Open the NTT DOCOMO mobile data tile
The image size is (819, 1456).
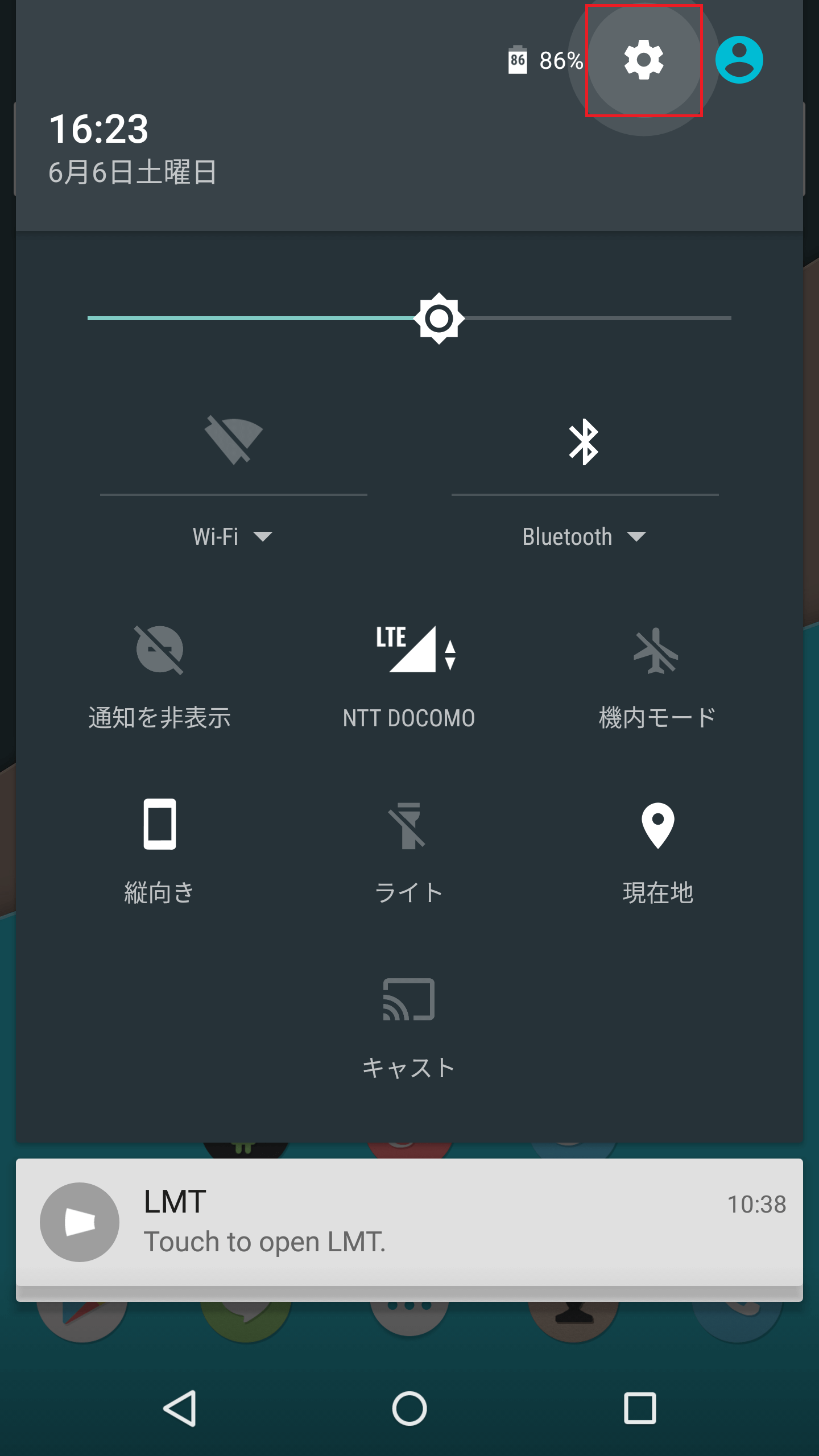click(409, 677)
